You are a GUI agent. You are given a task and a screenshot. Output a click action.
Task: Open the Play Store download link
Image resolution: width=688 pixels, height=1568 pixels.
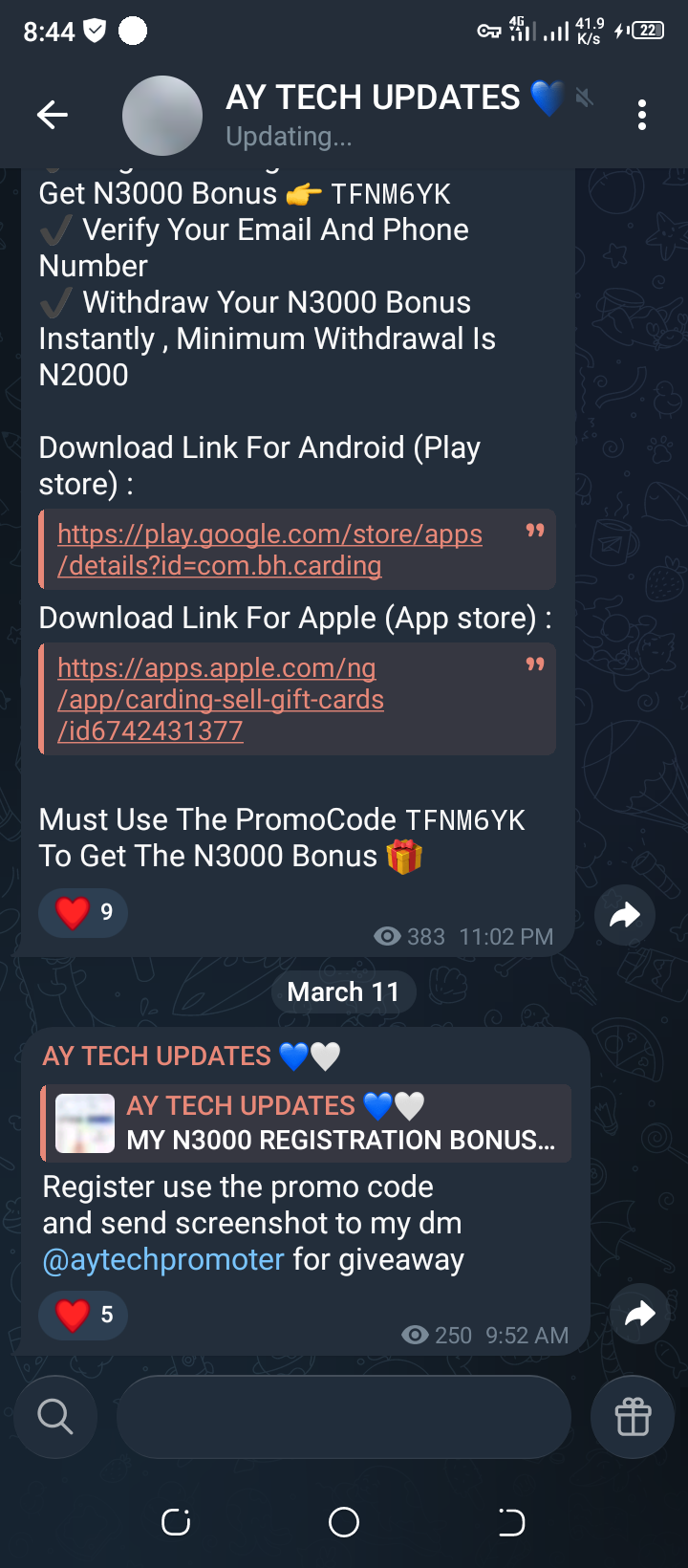tap(269, 550)
